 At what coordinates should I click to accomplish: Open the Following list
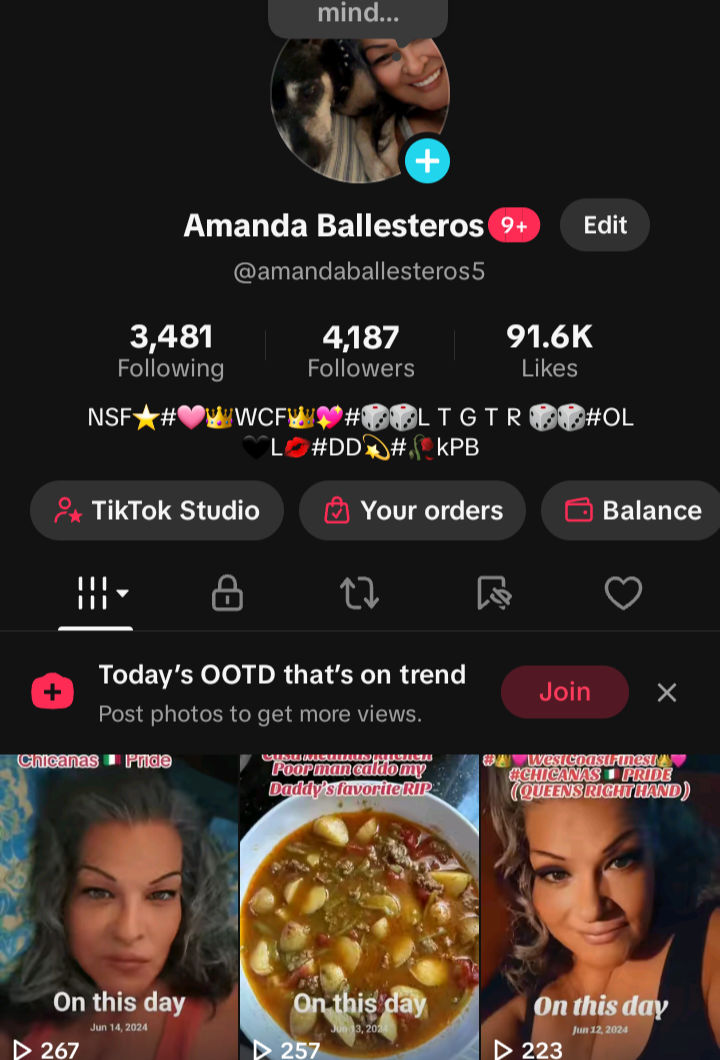[170, 351]
